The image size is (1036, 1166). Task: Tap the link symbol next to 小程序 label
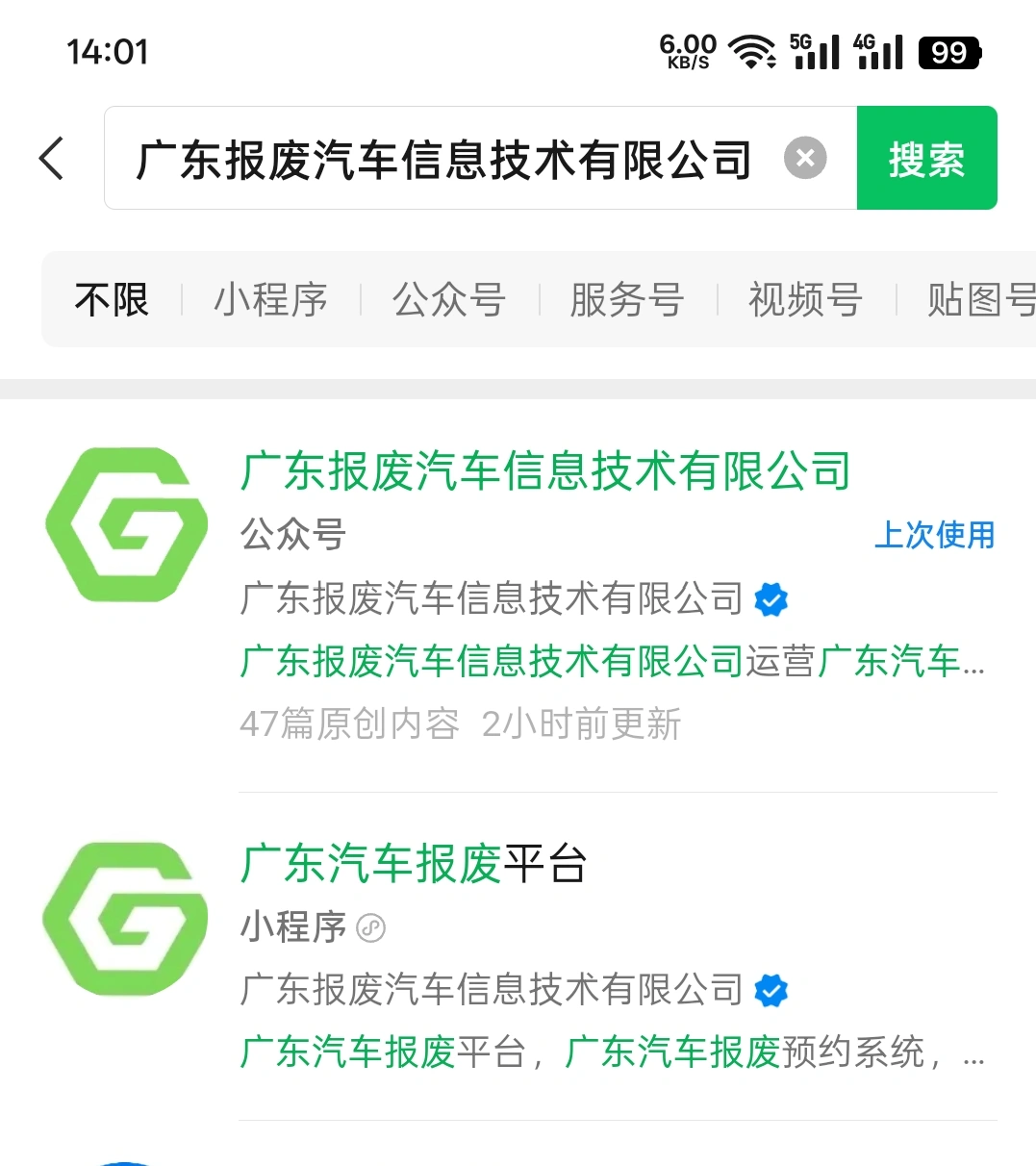tap(369, 928)
